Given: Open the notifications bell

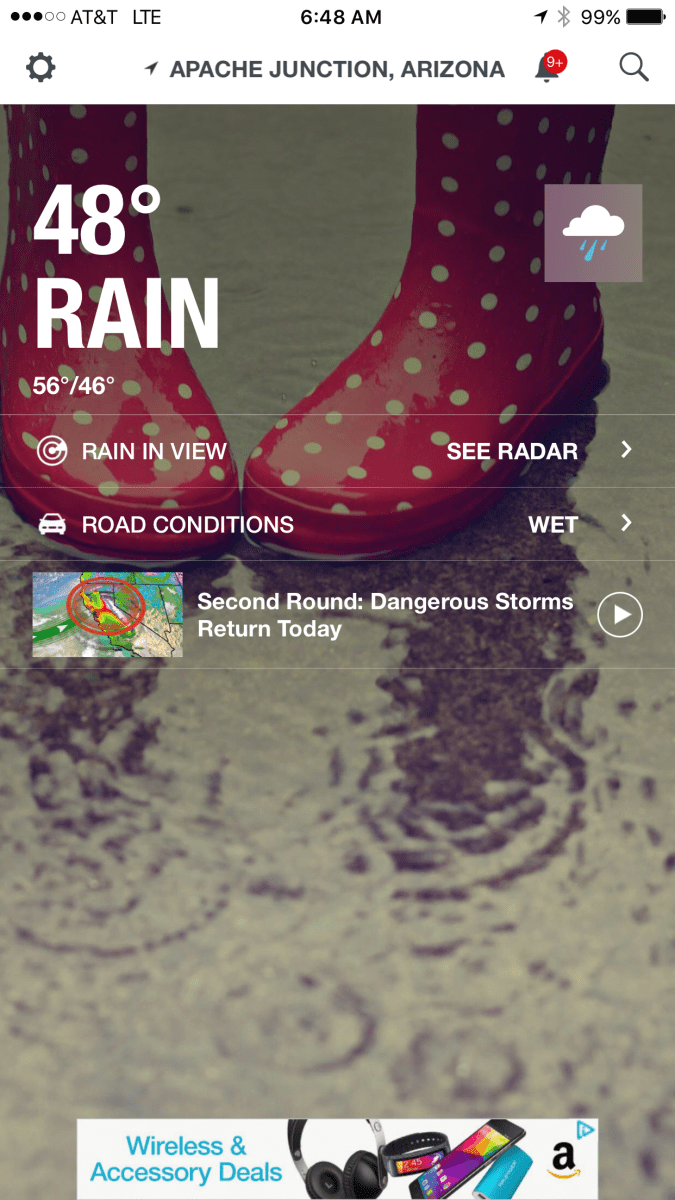Looking at the screenshot, I should pyautogui.click(x=549, y=68).
